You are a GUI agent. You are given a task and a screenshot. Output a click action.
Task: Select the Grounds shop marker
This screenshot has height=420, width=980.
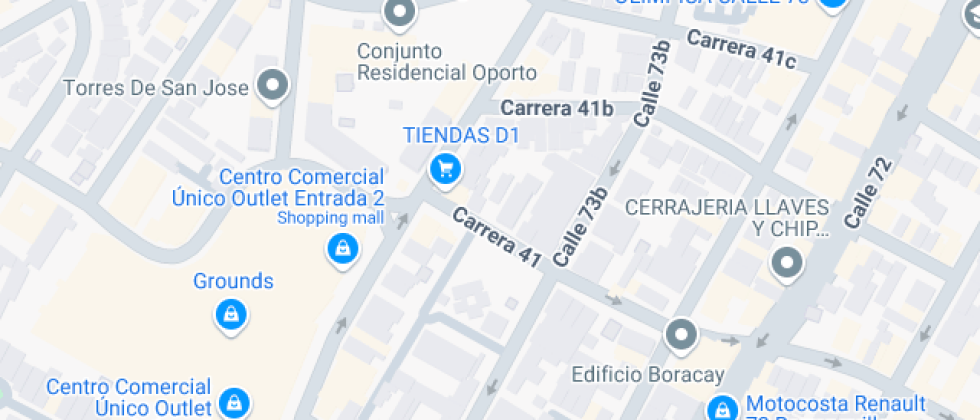coord(231,315)
